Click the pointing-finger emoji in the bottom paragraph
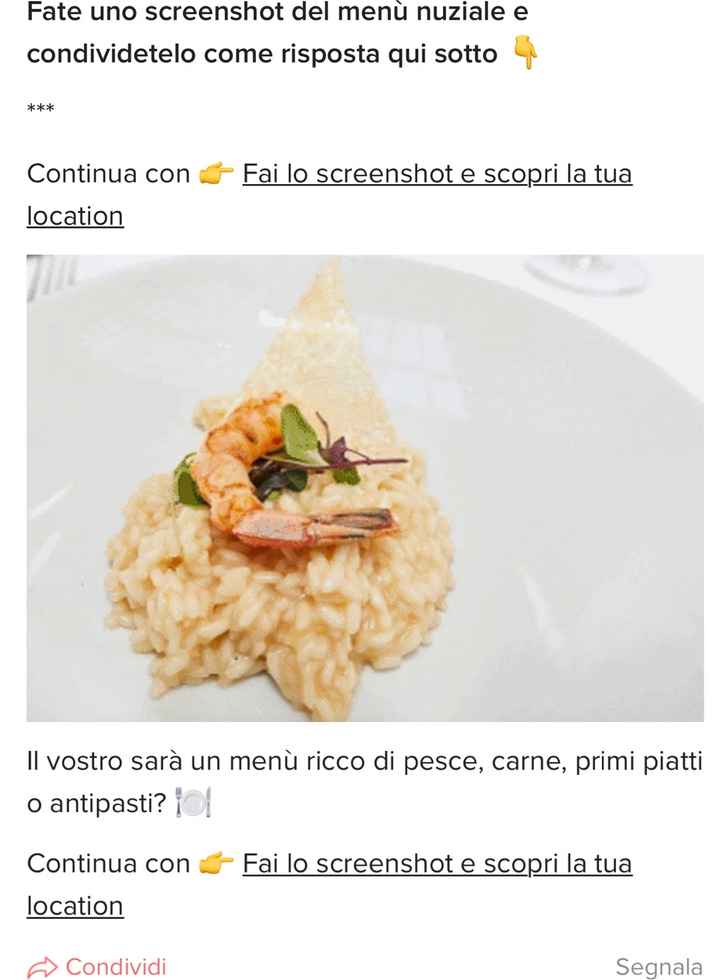This screenshot has width=720, height=980. pos(213,864)
